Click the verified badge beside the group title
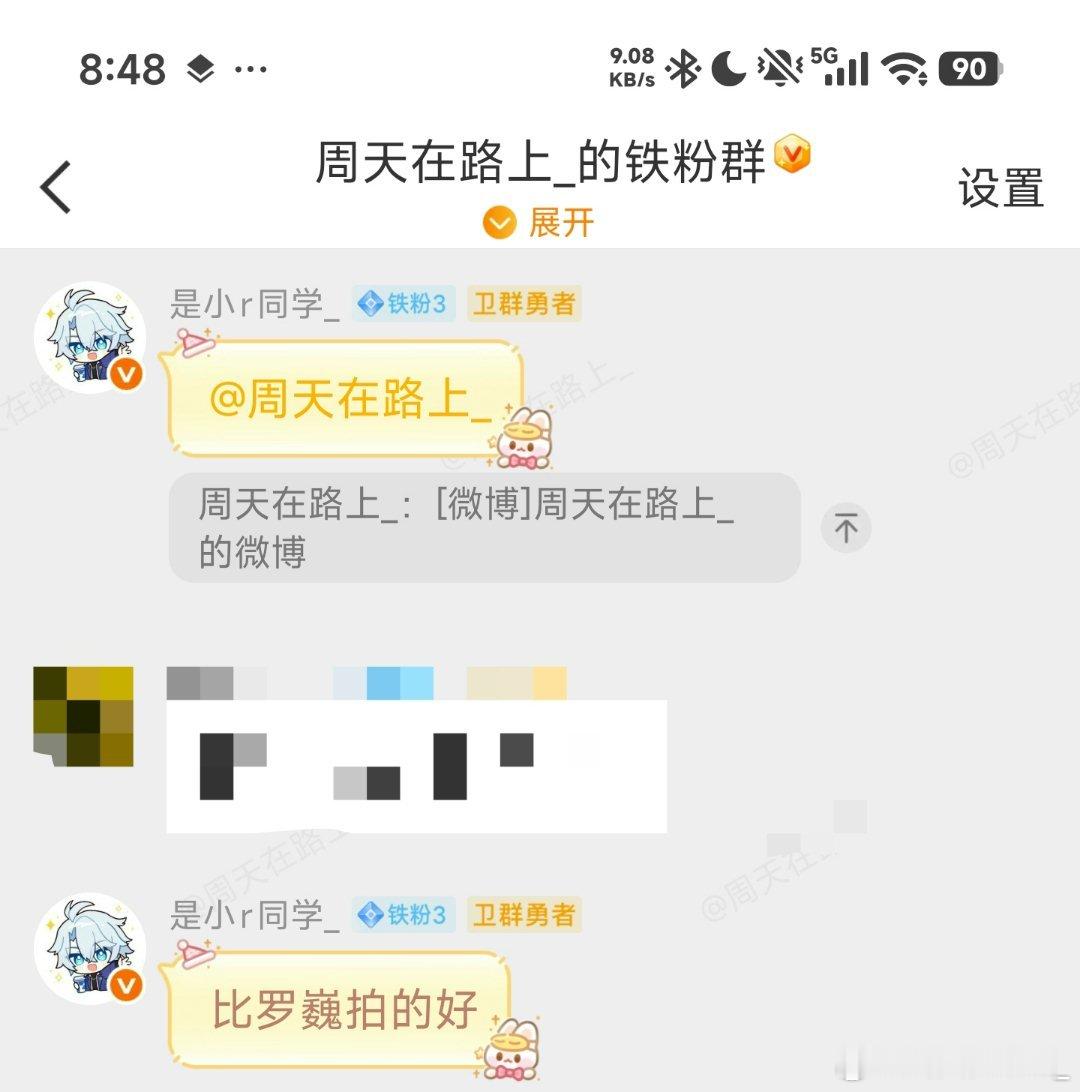The width and height of the screenshot is (1080, 1092). [791, 155]
